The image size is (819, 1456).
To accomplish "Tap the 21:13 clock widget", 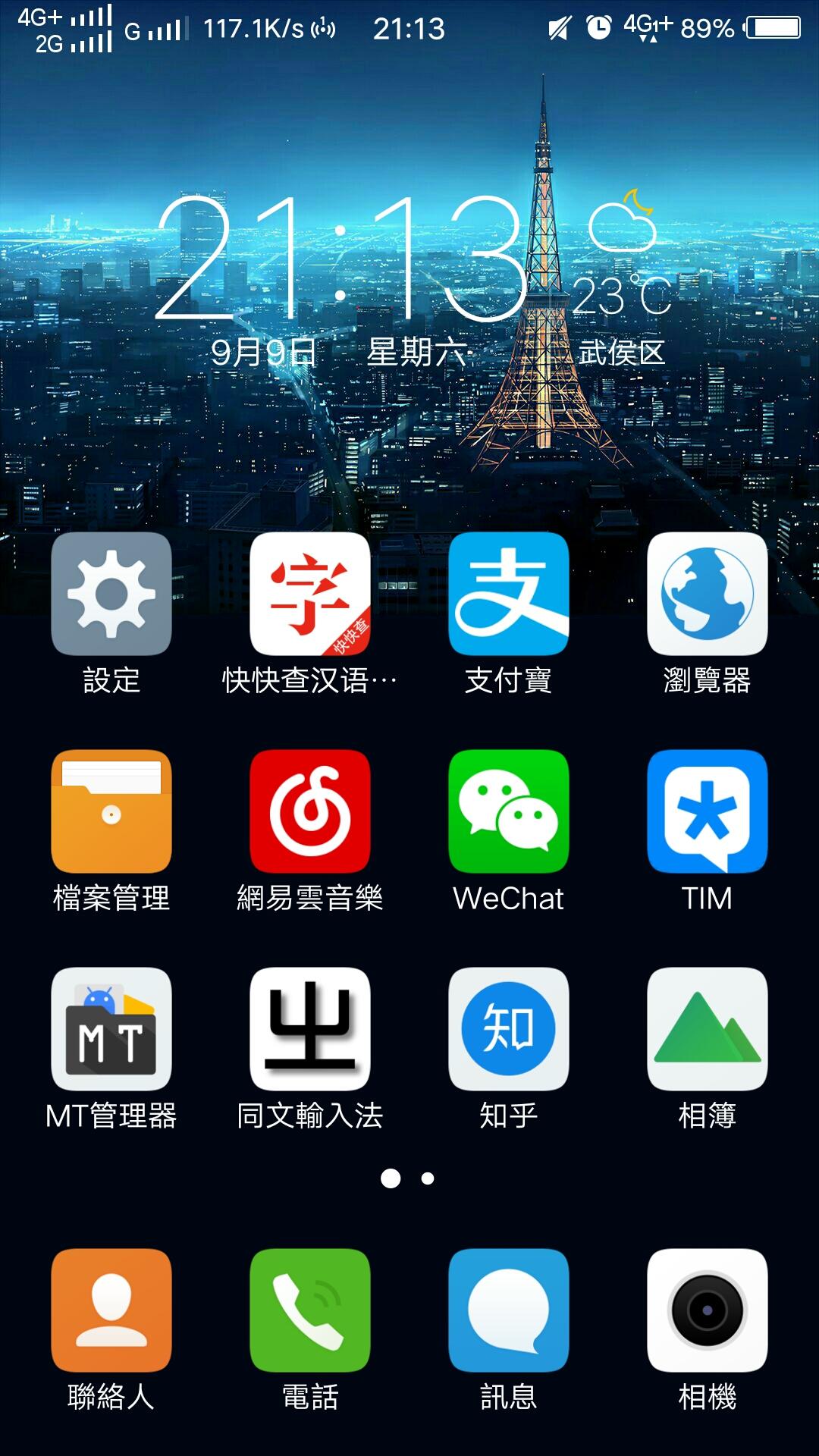I will pyautogui.click(x=341, y=258).
